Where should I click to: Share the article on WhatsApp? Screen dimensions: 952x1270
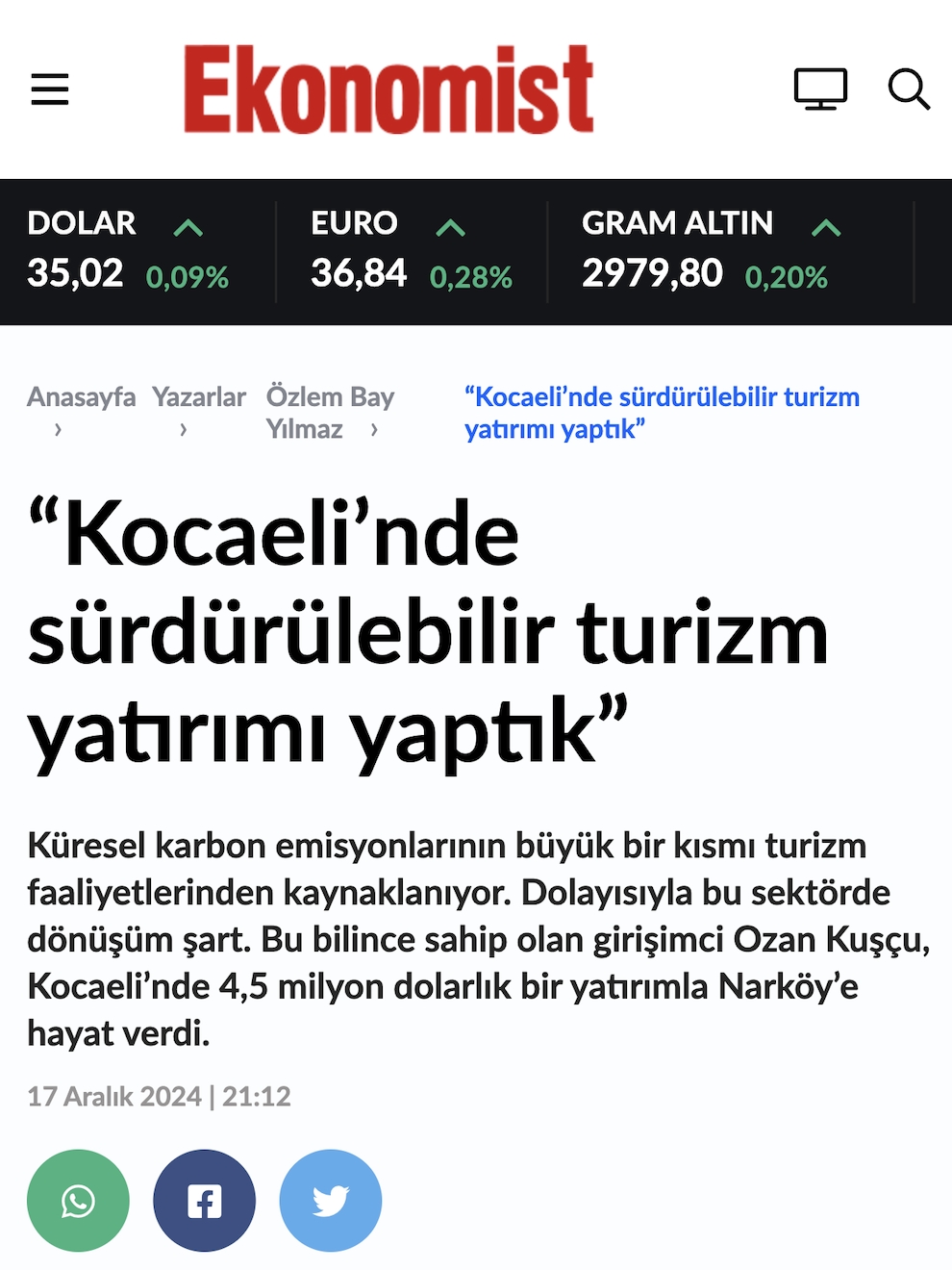pyautogui.click(x=78, y=1201)
